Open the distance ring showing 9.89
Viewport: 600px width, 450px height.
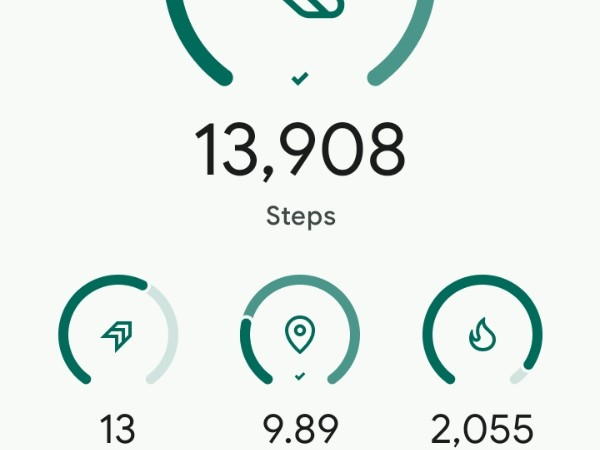pos(300,335)
